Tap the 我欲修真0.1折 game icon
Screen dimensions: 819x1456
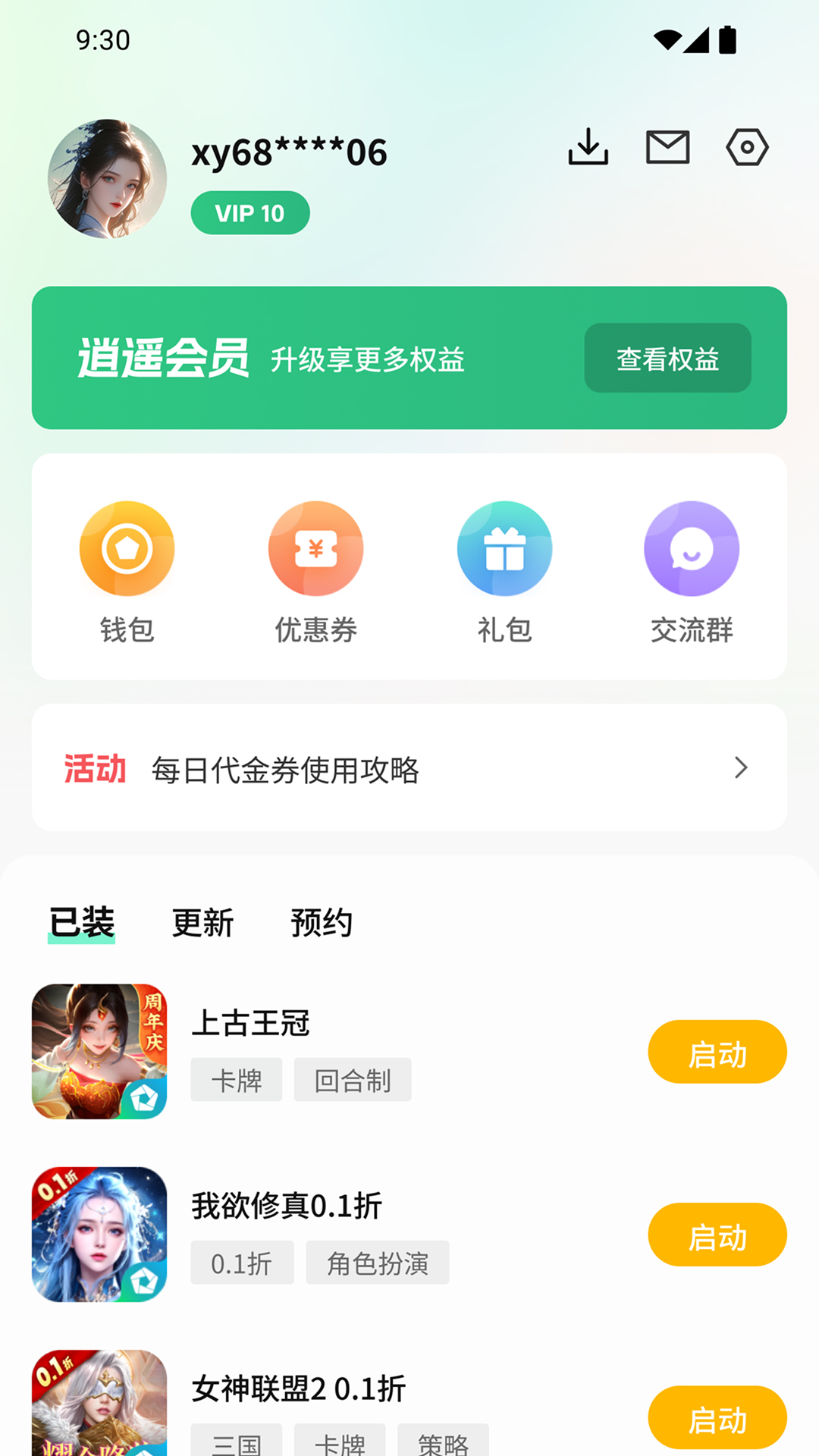click(99, 1234)
